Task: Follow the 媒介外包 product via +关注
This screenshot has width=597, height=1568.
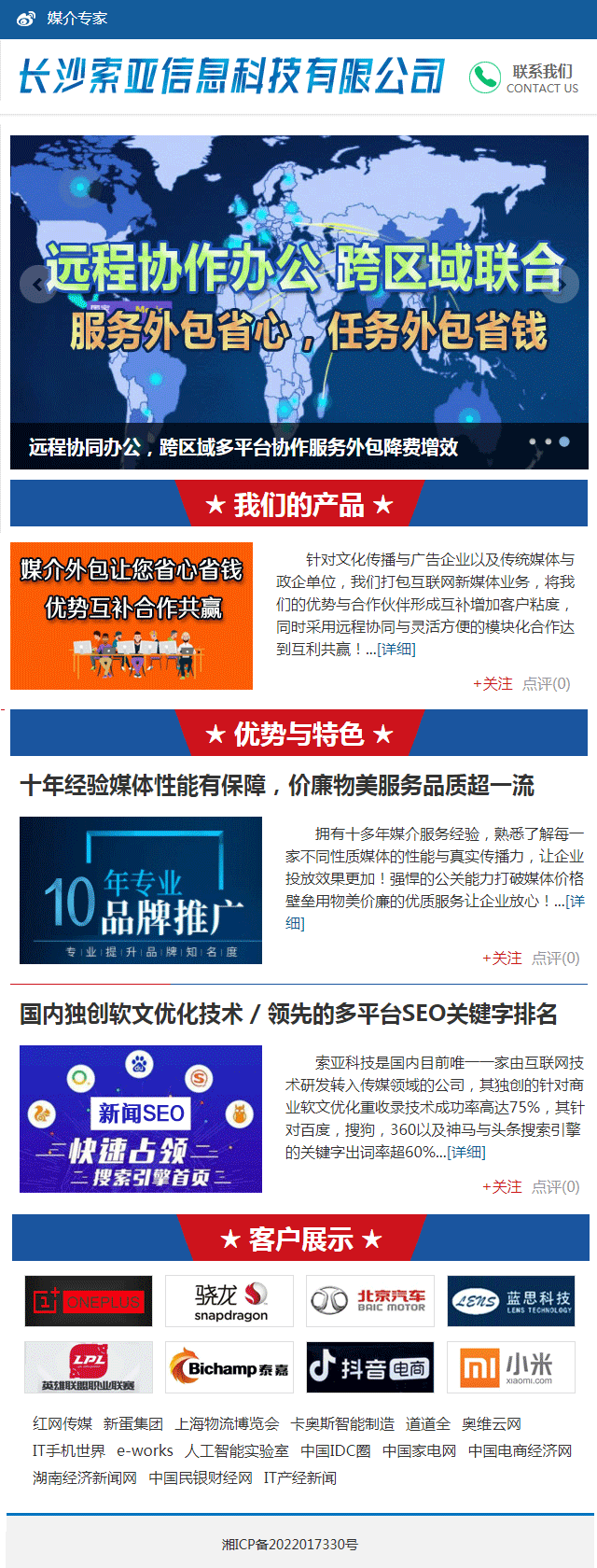Action: click(493, 684)
